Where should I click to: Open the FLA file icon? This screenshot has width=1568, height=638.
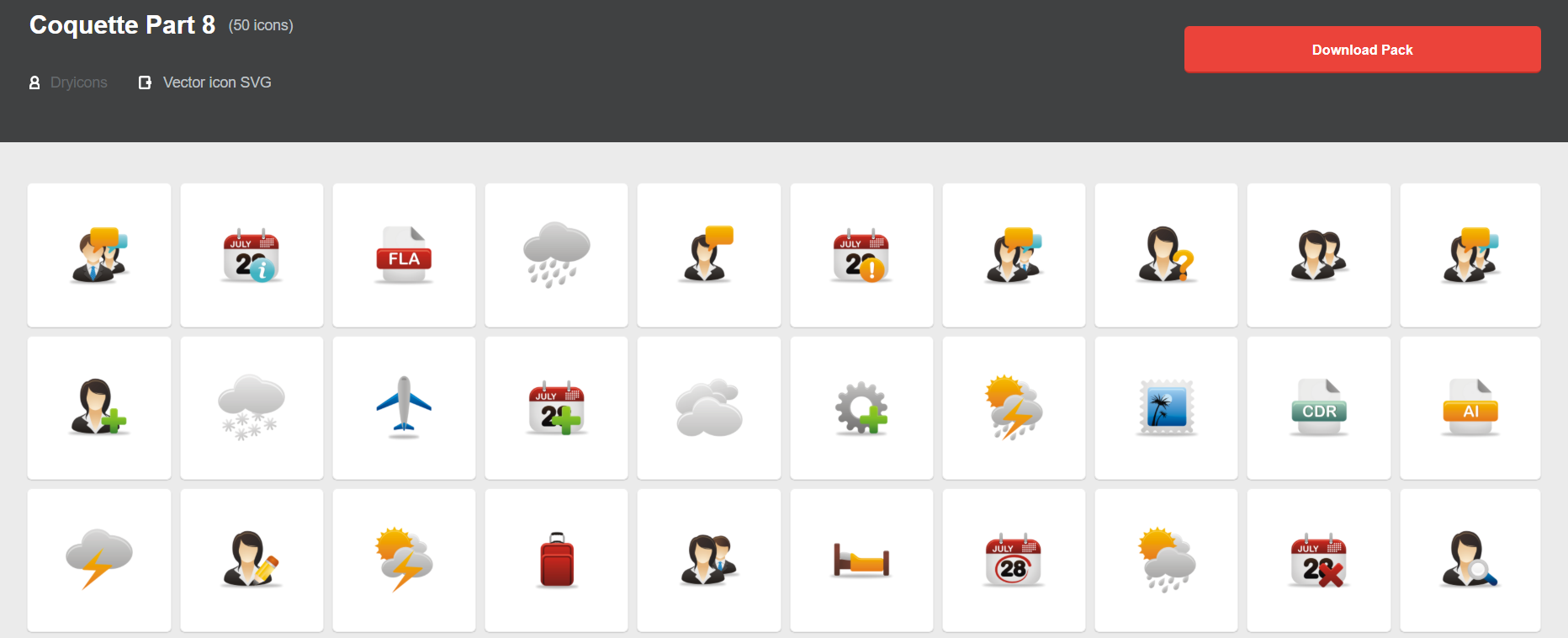[x=404, y=255]
